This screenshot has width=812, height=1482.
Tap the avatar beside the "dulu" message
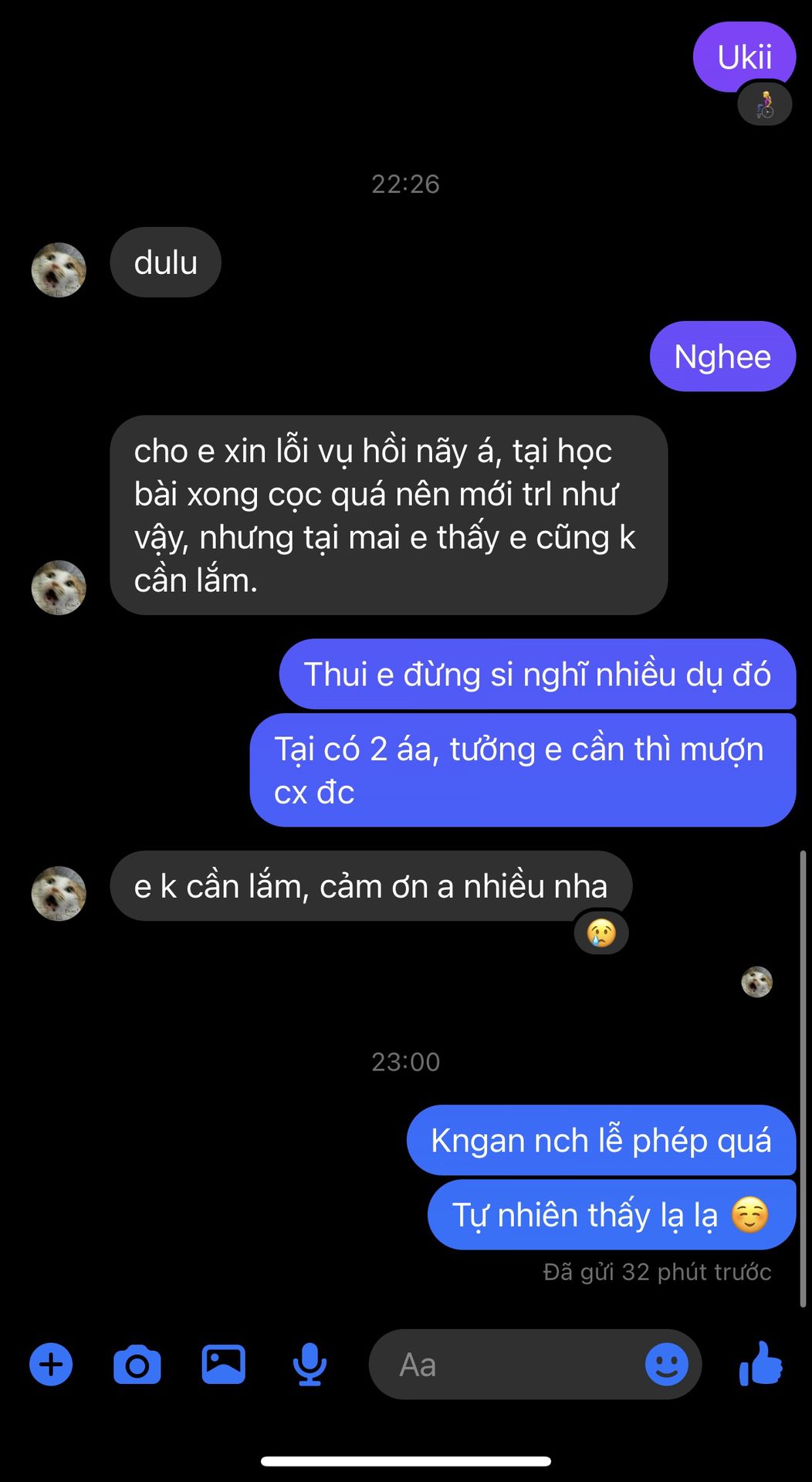coord(59,270)
